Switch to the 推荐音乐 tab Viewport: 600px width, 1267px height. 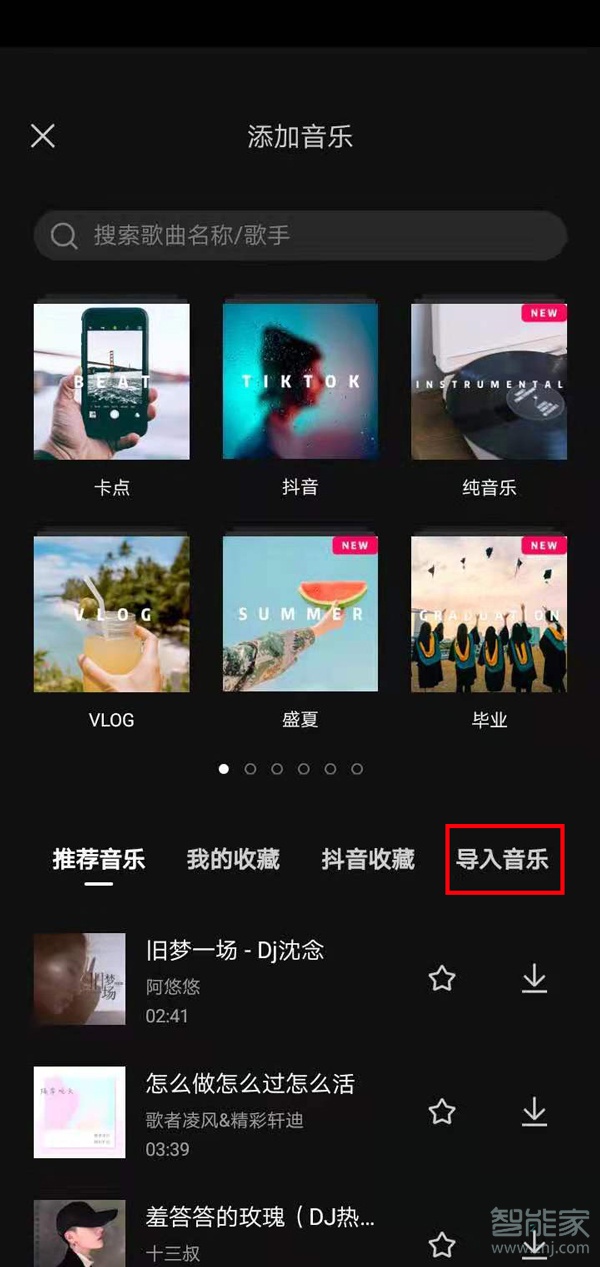pos(98,859)
